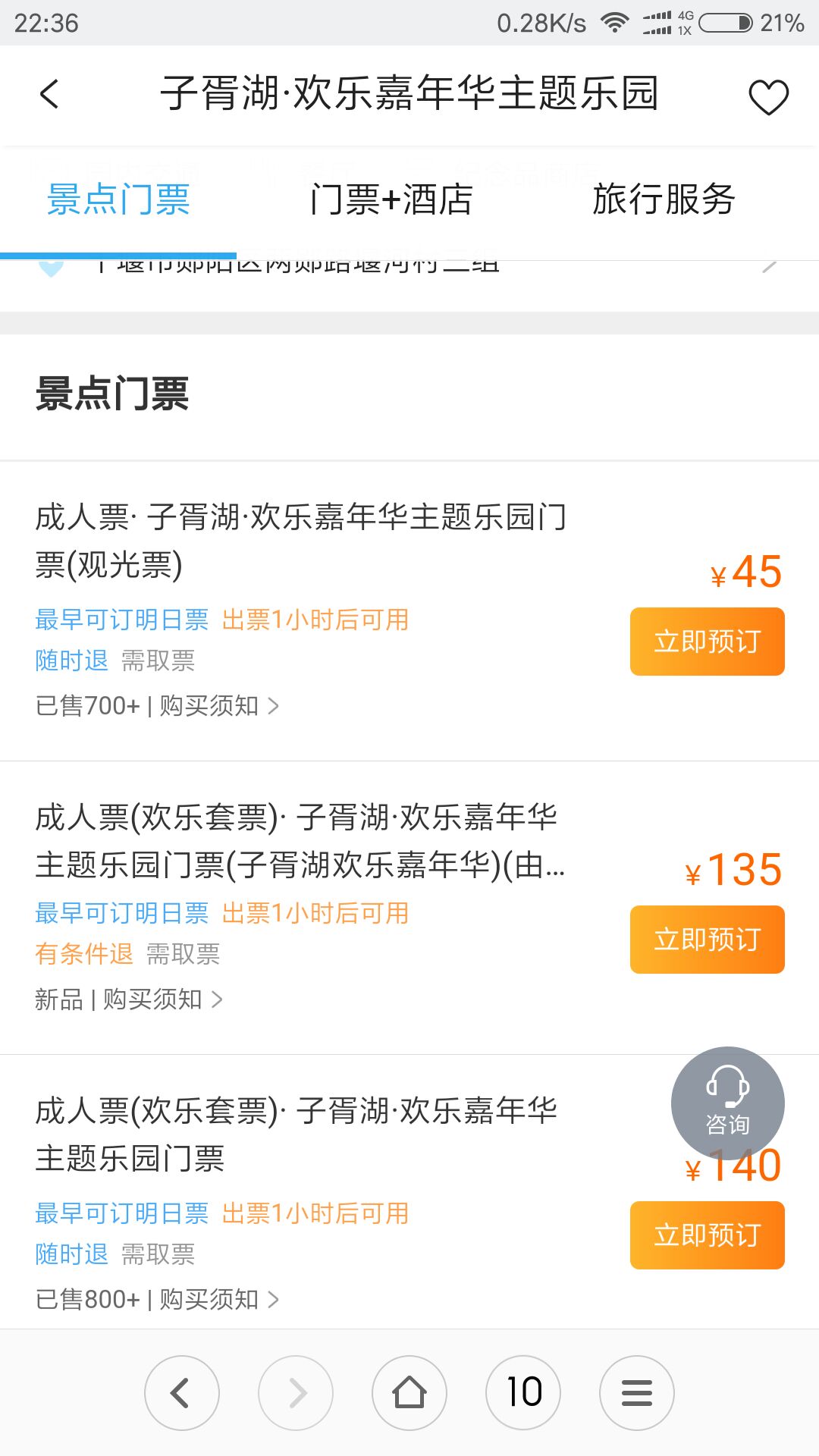Favorite this park with the heart icon
This screenshot has height=1456, width=819.
click(x=768, y=97)
